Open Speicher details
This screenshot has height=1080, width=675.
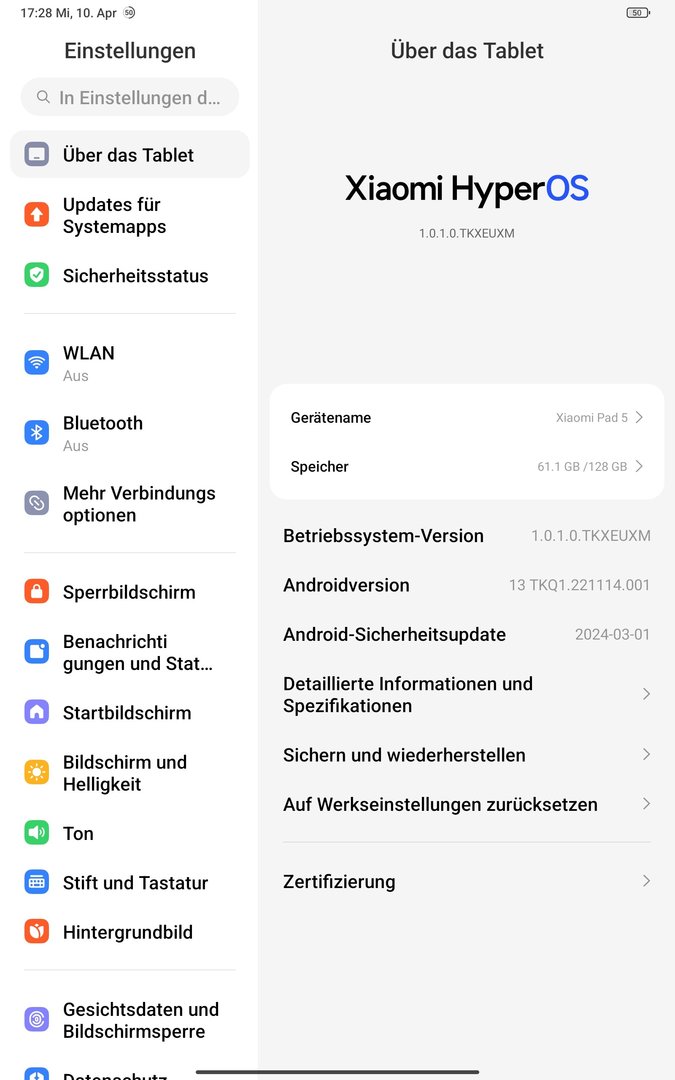(466, 467)
